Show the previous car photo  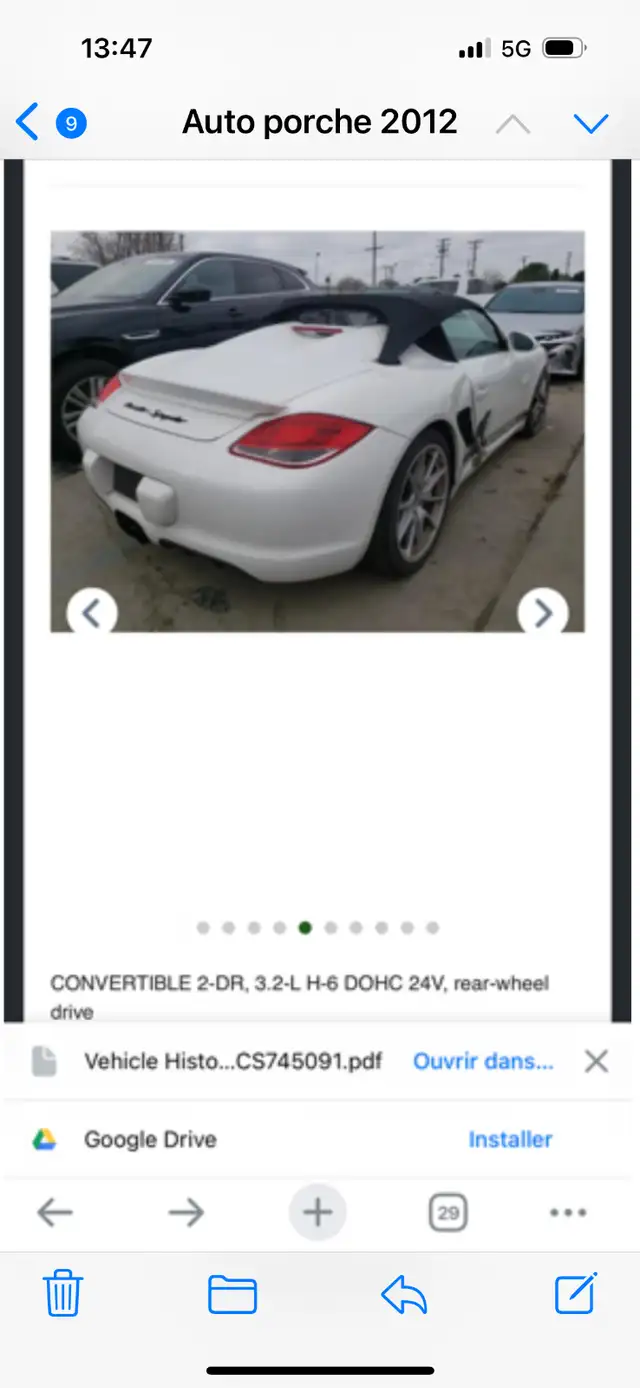tap(92, 612)
